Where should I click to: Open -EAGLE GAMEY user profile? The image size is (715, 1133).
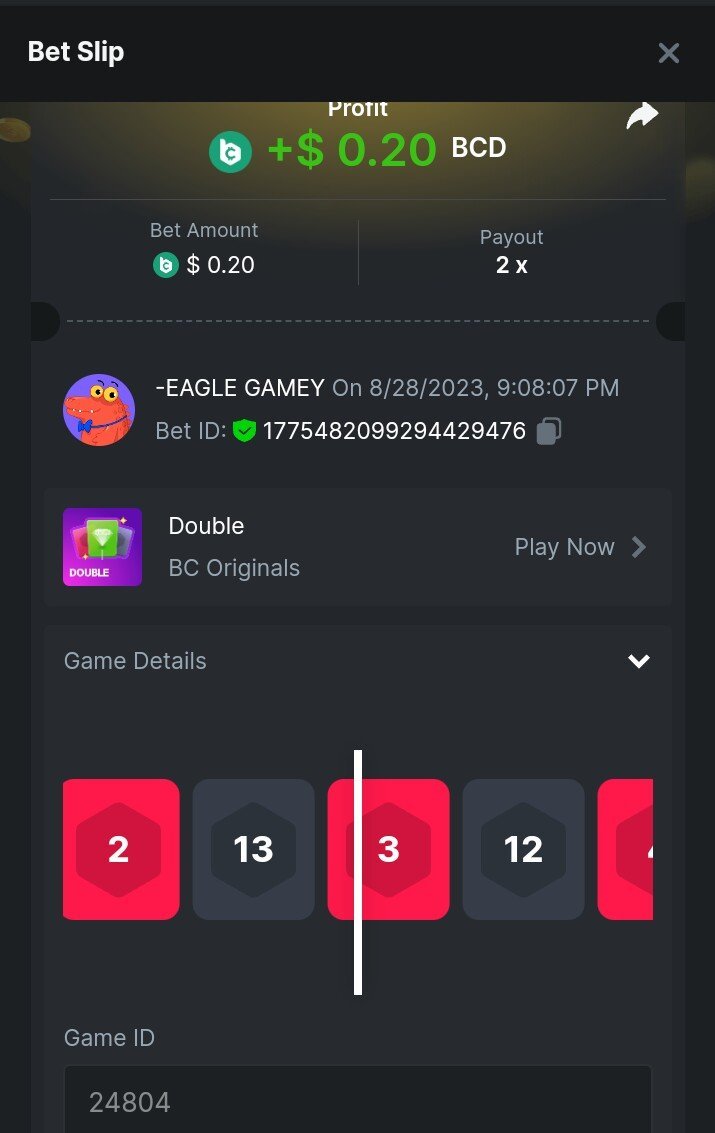click(x=99, y=410)
